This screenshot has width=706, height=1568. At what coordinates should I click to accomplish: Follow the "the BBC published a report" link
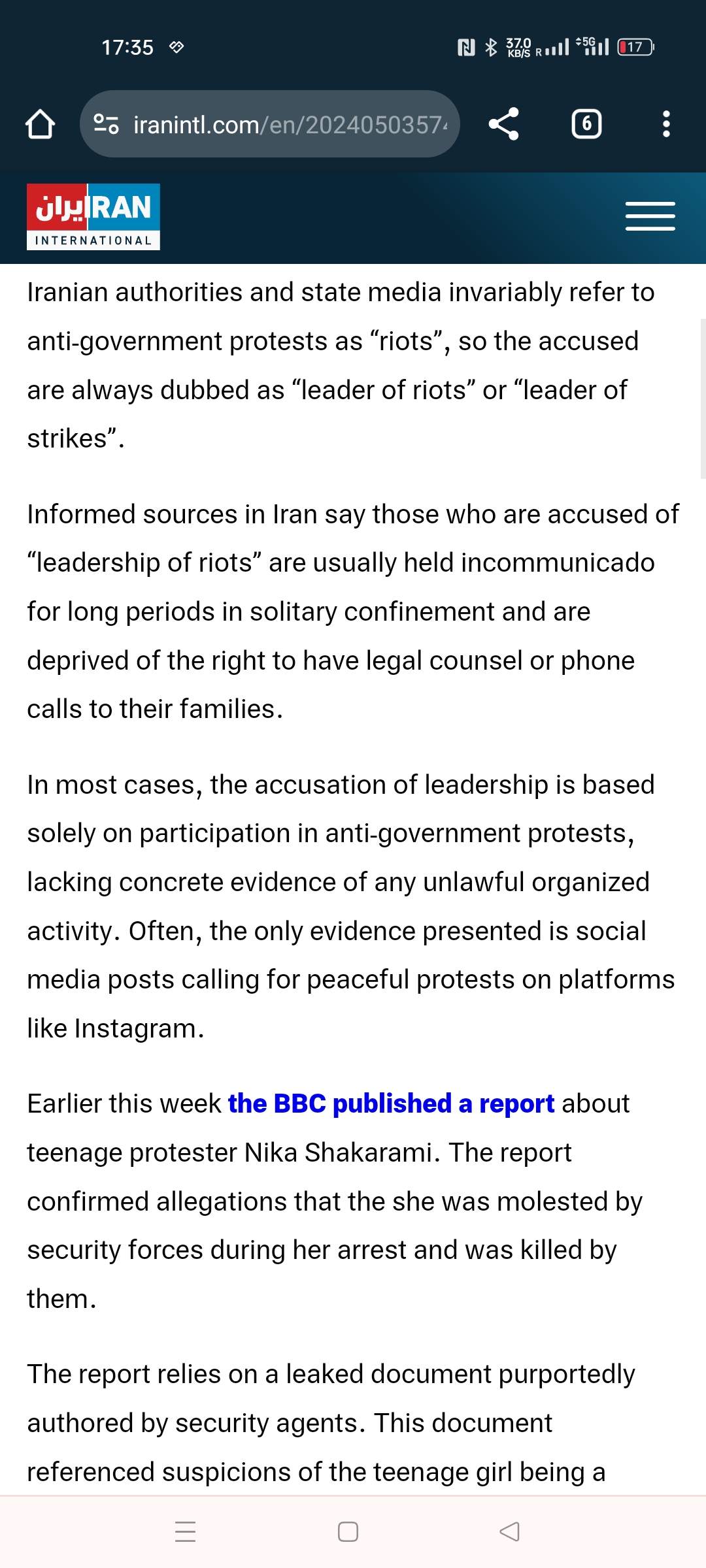pos(391,1103)
